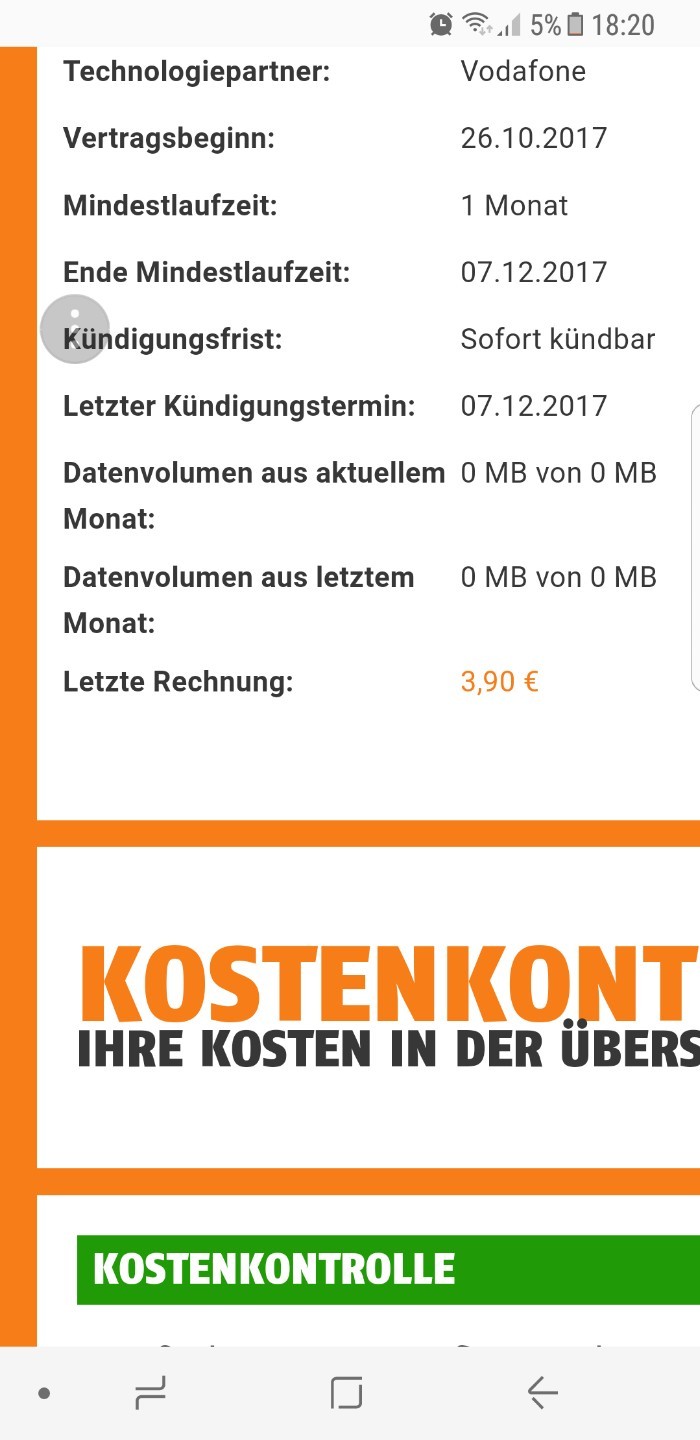Go back with the system back button
This screenshot has width=700, height=1440.
click(542, 1392)
